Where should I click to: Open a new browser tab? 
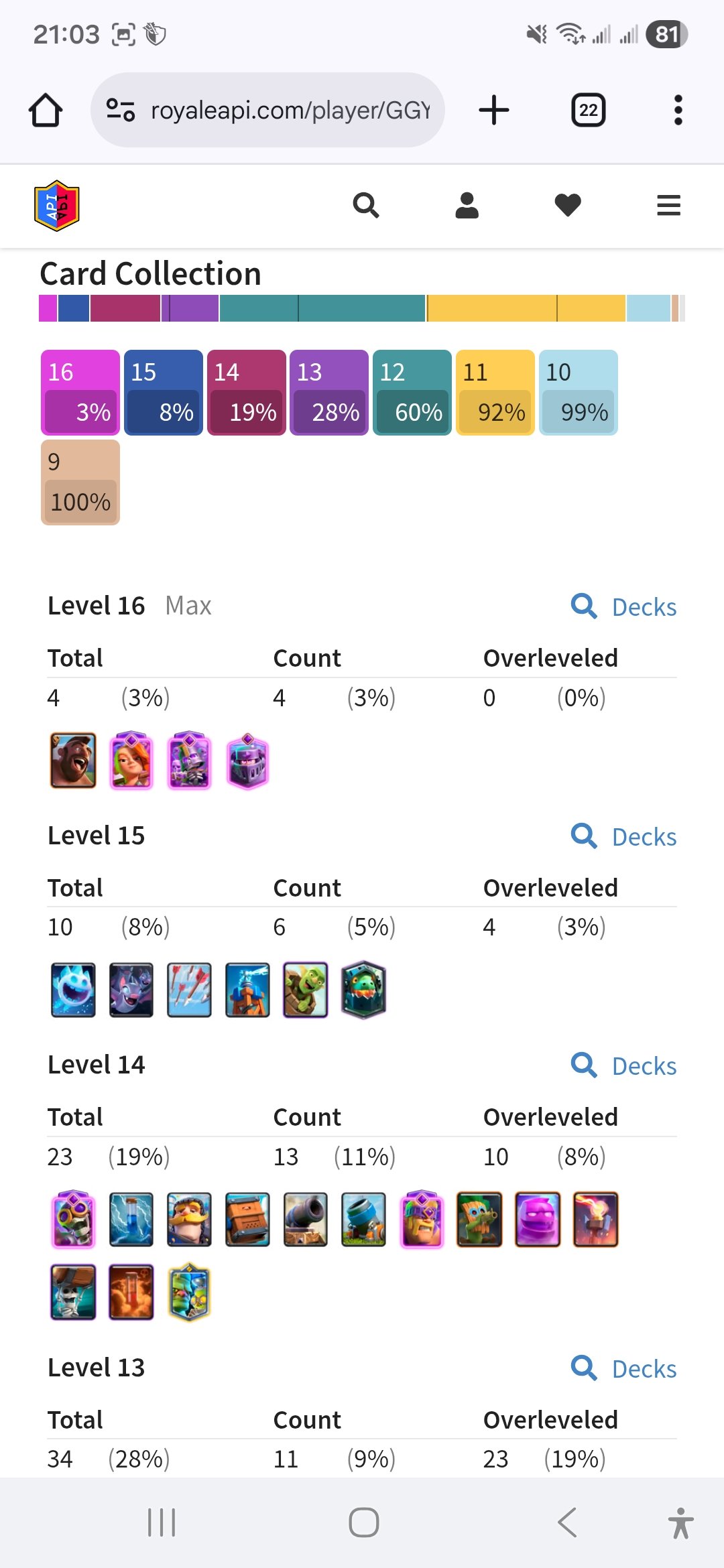click(494, 110)
